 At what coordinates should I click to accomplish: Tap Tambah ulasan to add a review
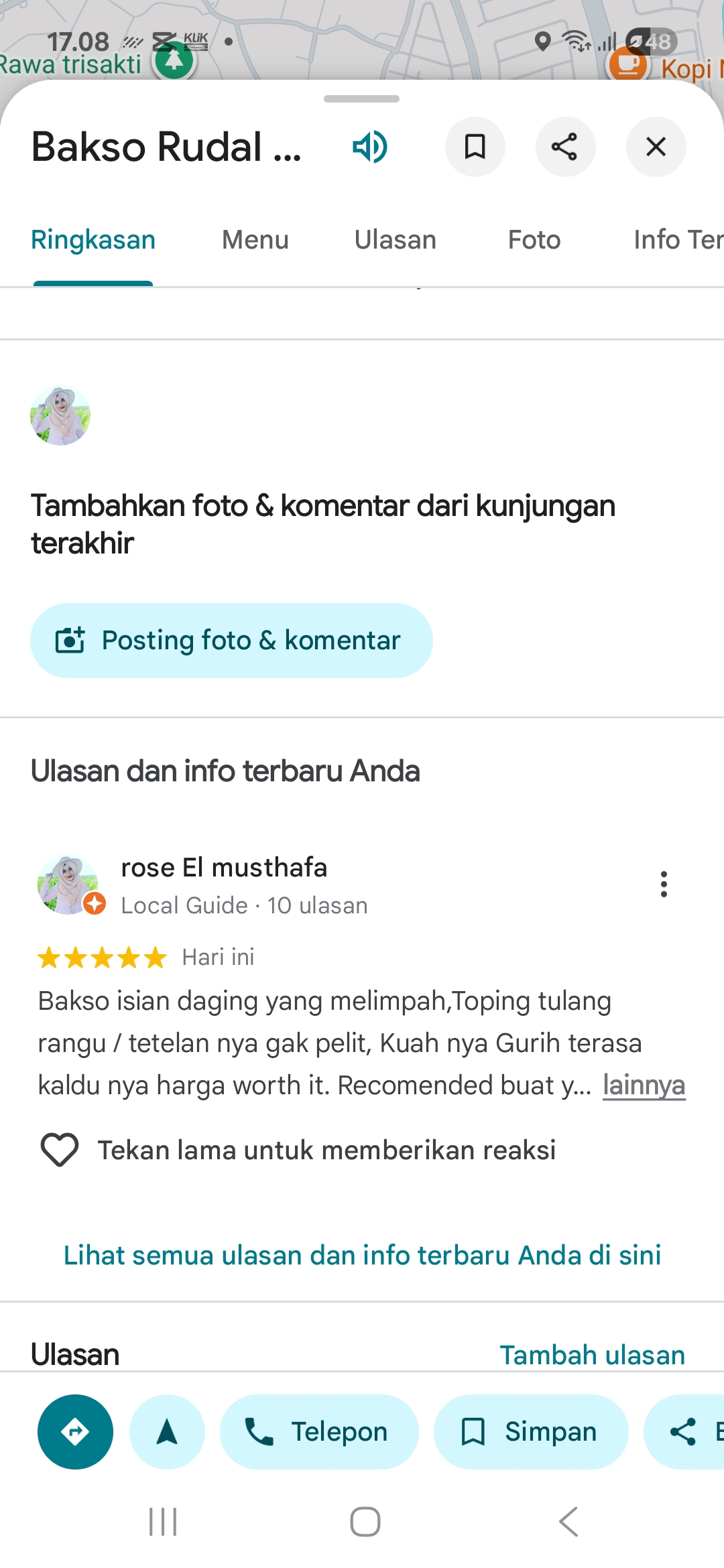pyautogui.click(x=593, y=1355)
